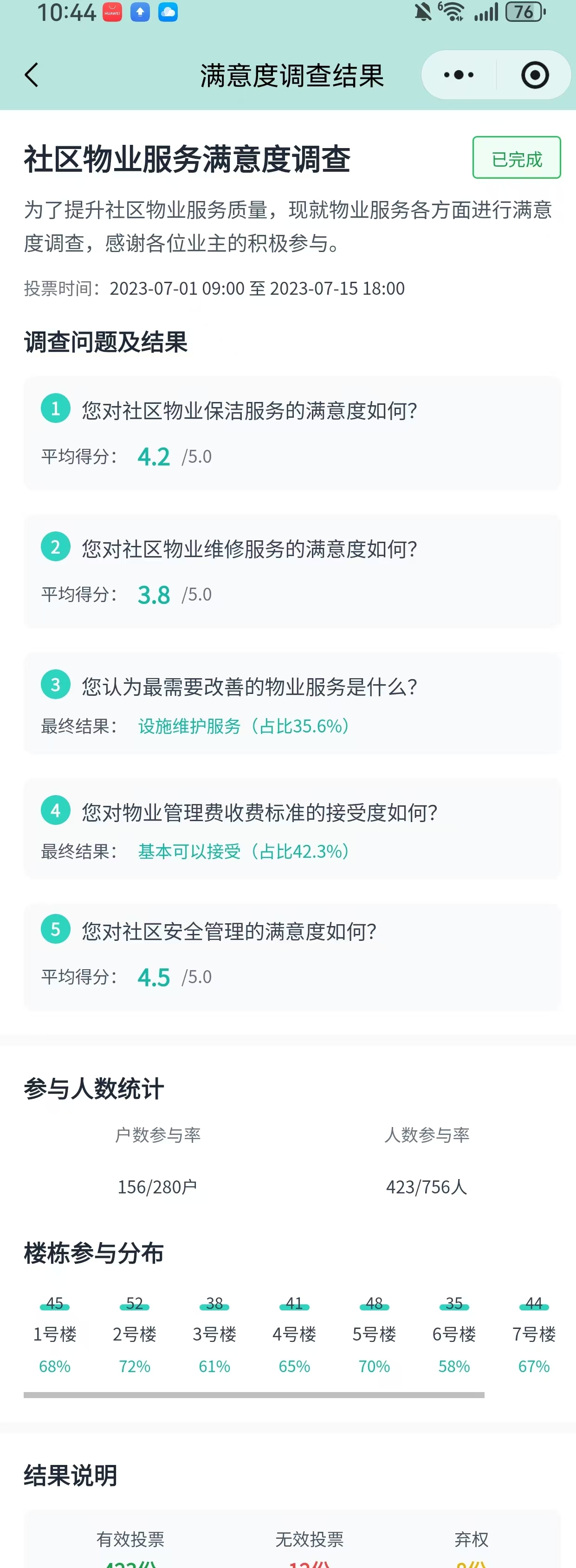Click the 已完成 status badge
Image resolution: width=576 pixels, height=1568 pixels.
516,158
